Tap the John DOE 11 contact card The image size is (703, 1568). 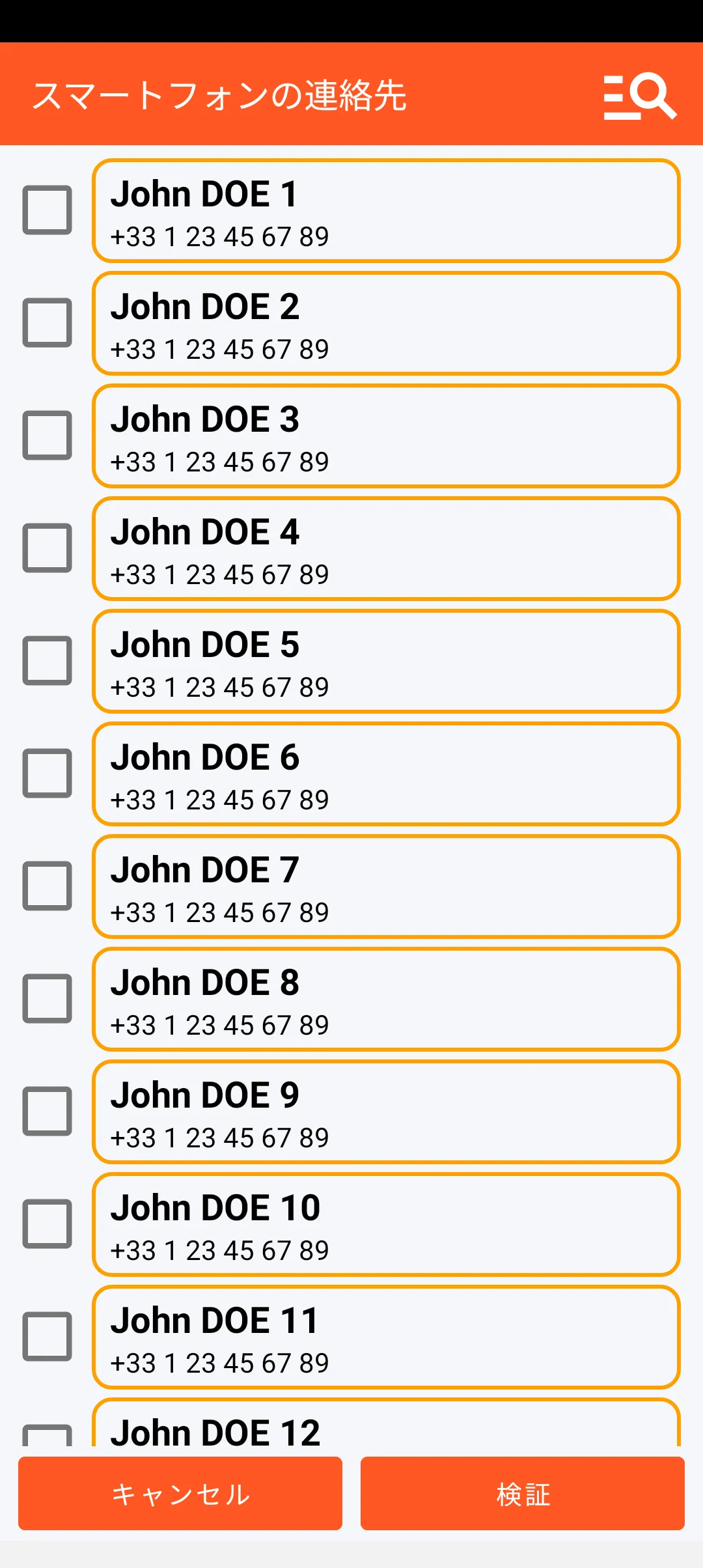point(386,1337)
